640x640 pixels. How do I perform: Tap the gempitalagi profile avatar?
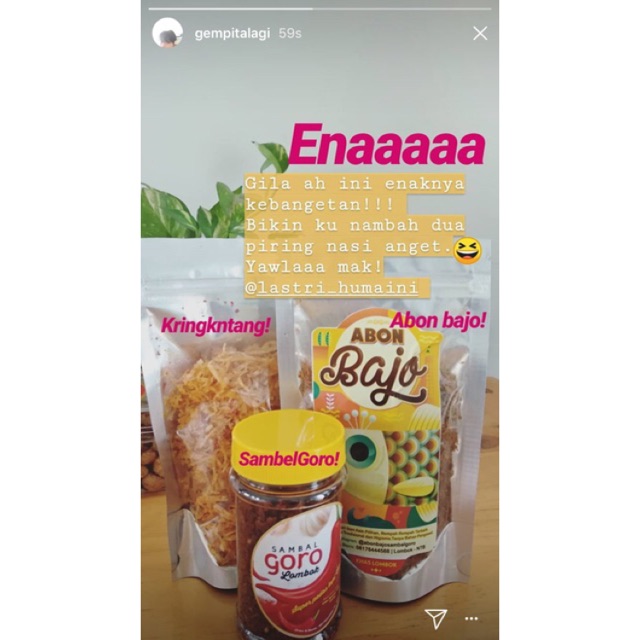point(168,33)
